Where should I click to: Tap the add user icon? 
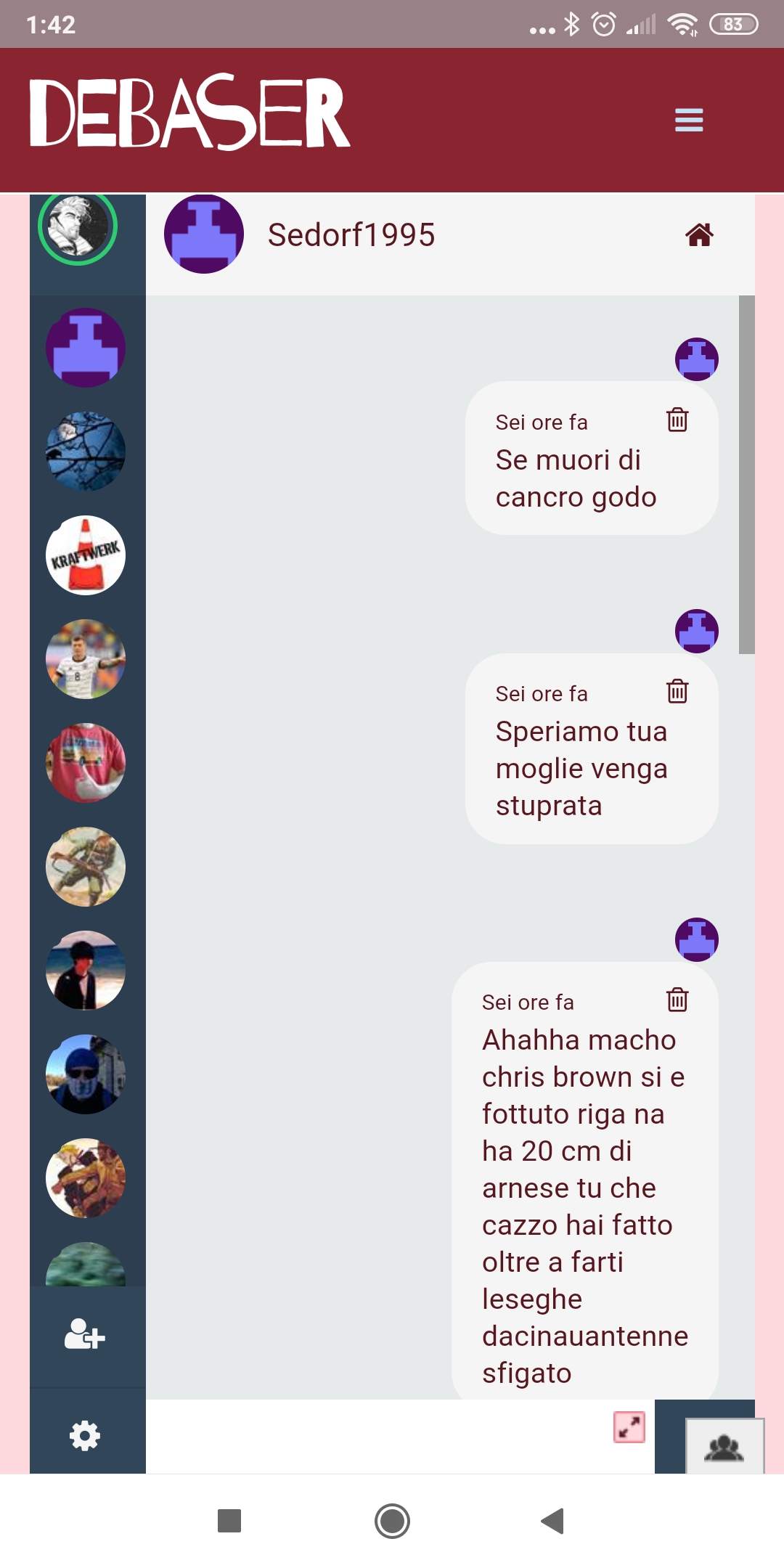(85, 1334)
